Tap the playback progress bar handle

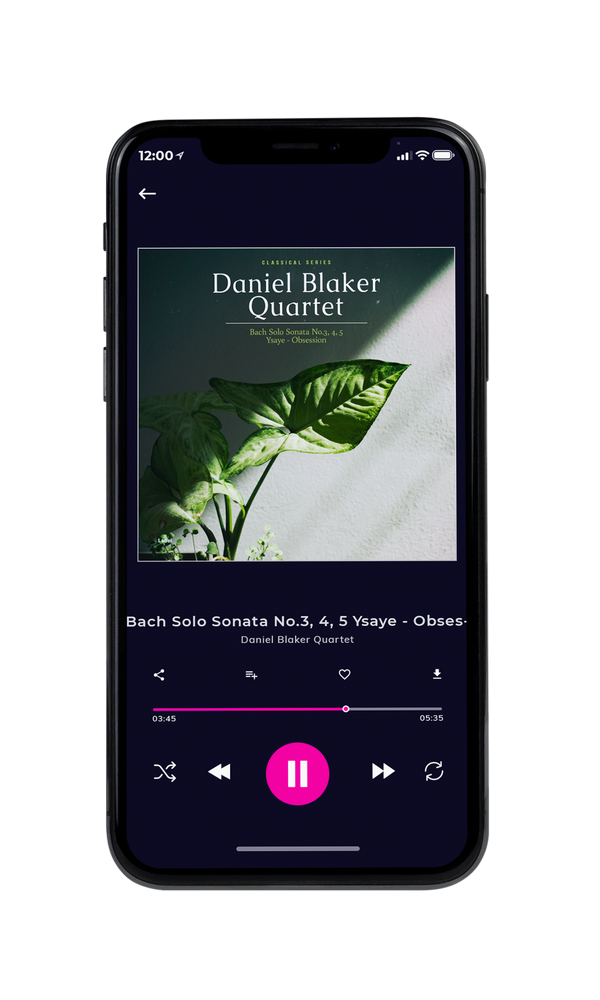346,709
